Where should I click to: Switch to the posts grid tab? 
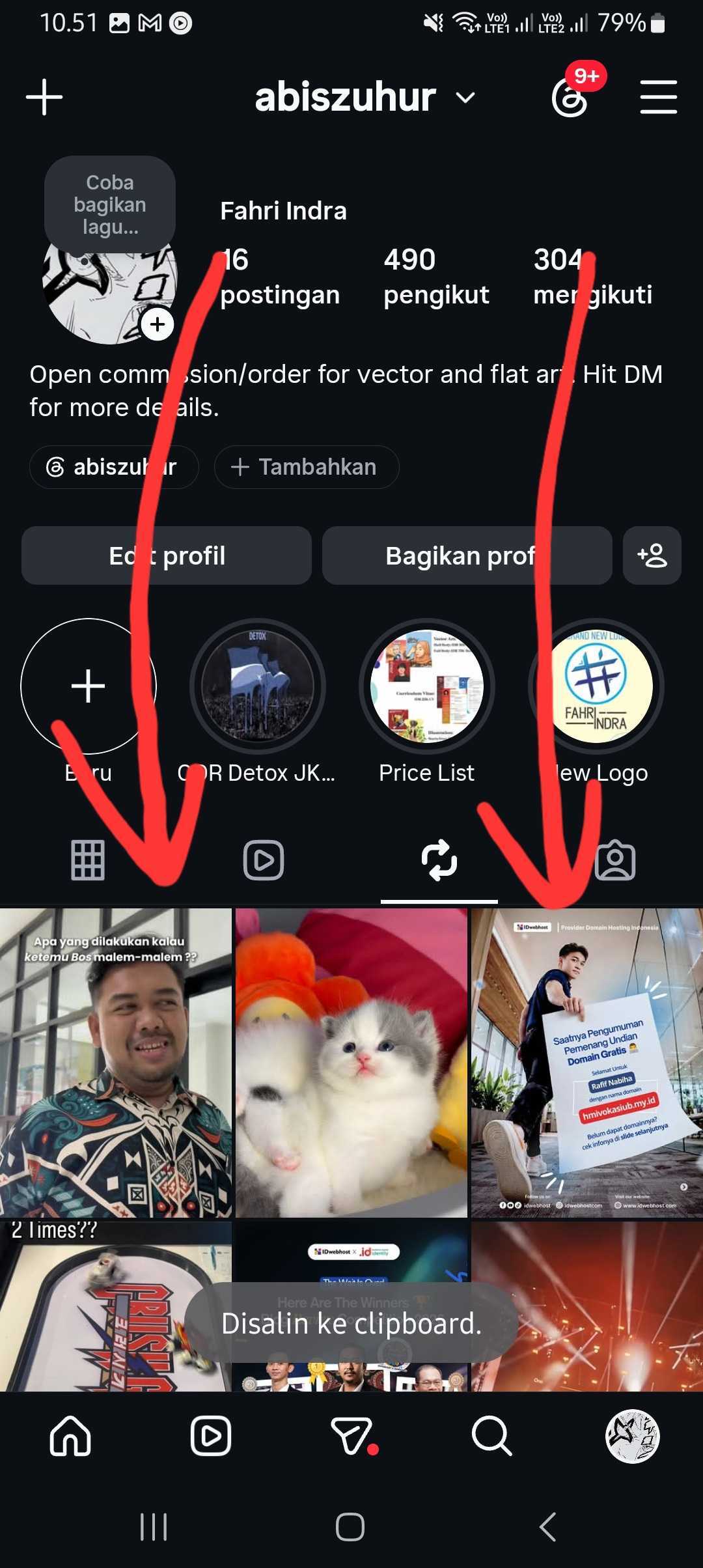[88, 860]
